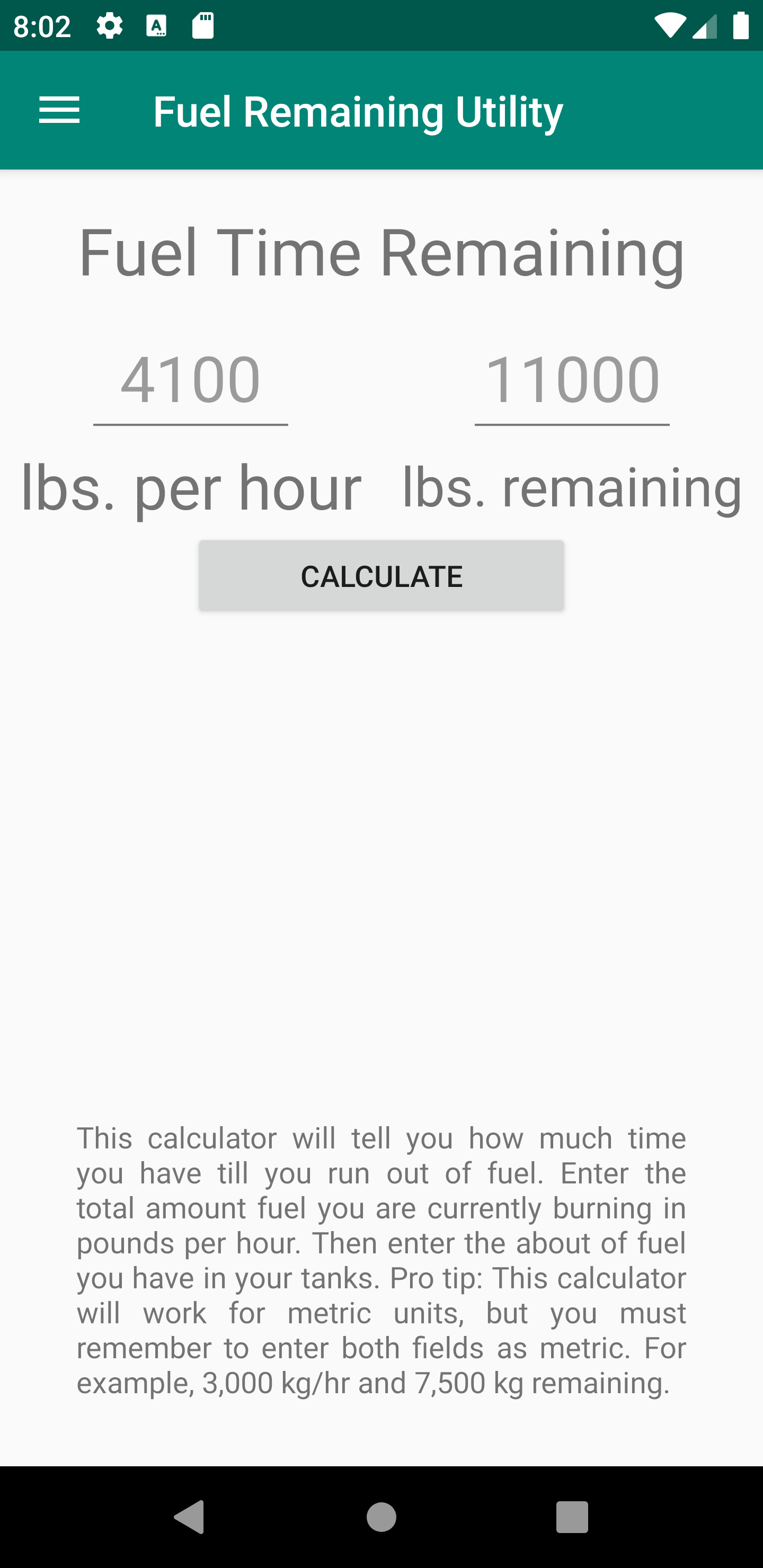Go to the home screen
The height and width of the screenshot is (1568, 763).
(x=381, y=1516)
